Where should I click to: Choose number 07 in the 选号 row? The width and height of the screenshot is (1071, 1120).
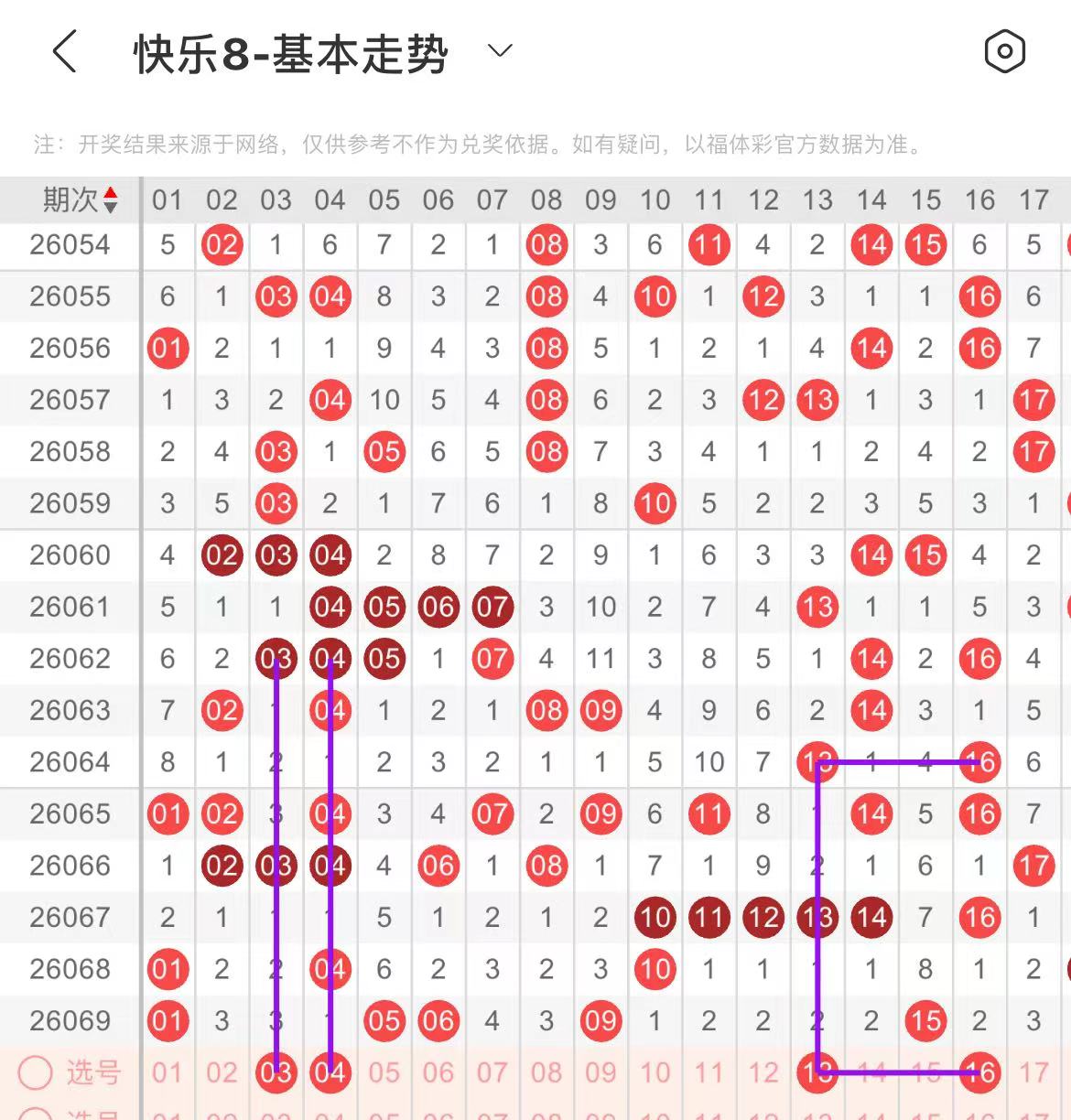[492, 1072]
